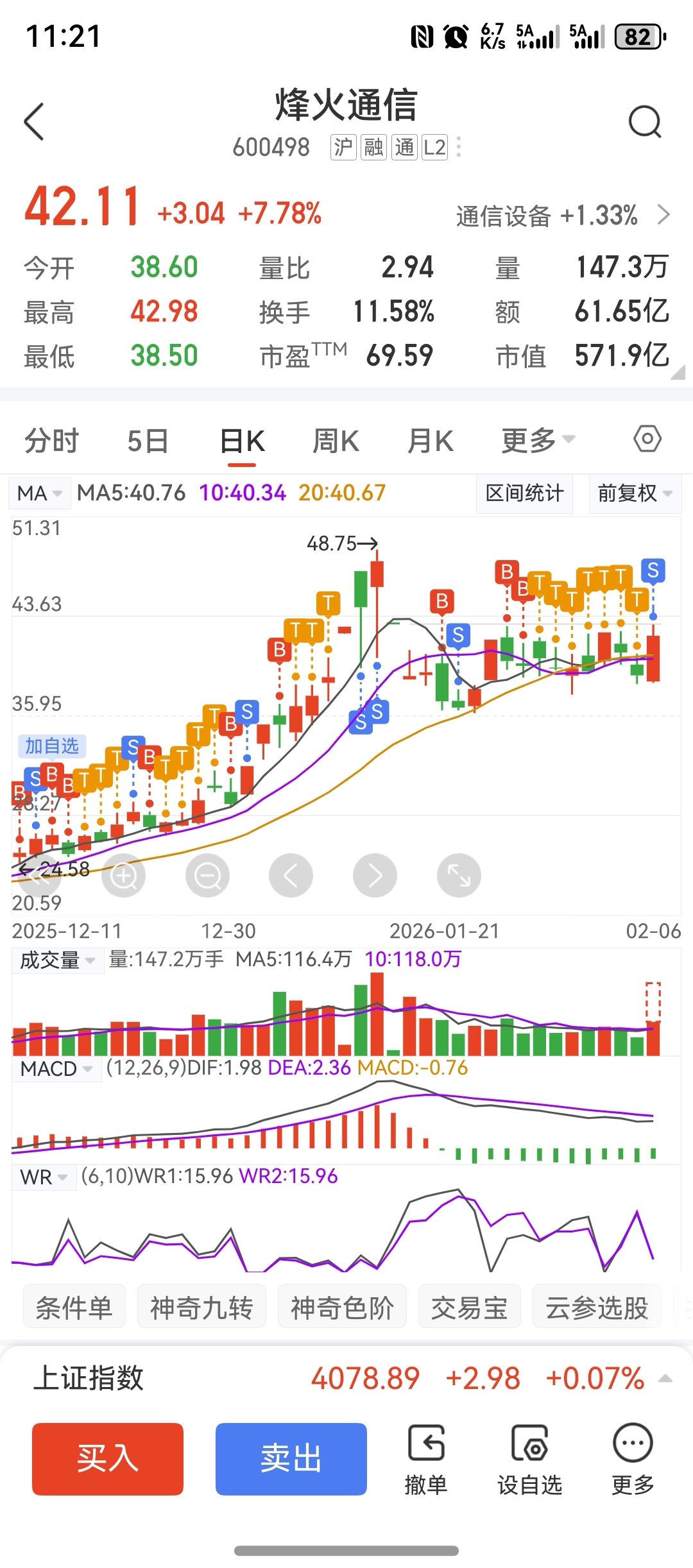This screenshot has height=1568, width=693.
Task: Change the 前复权 adjustment option
Action: click(x=634, y=493)
